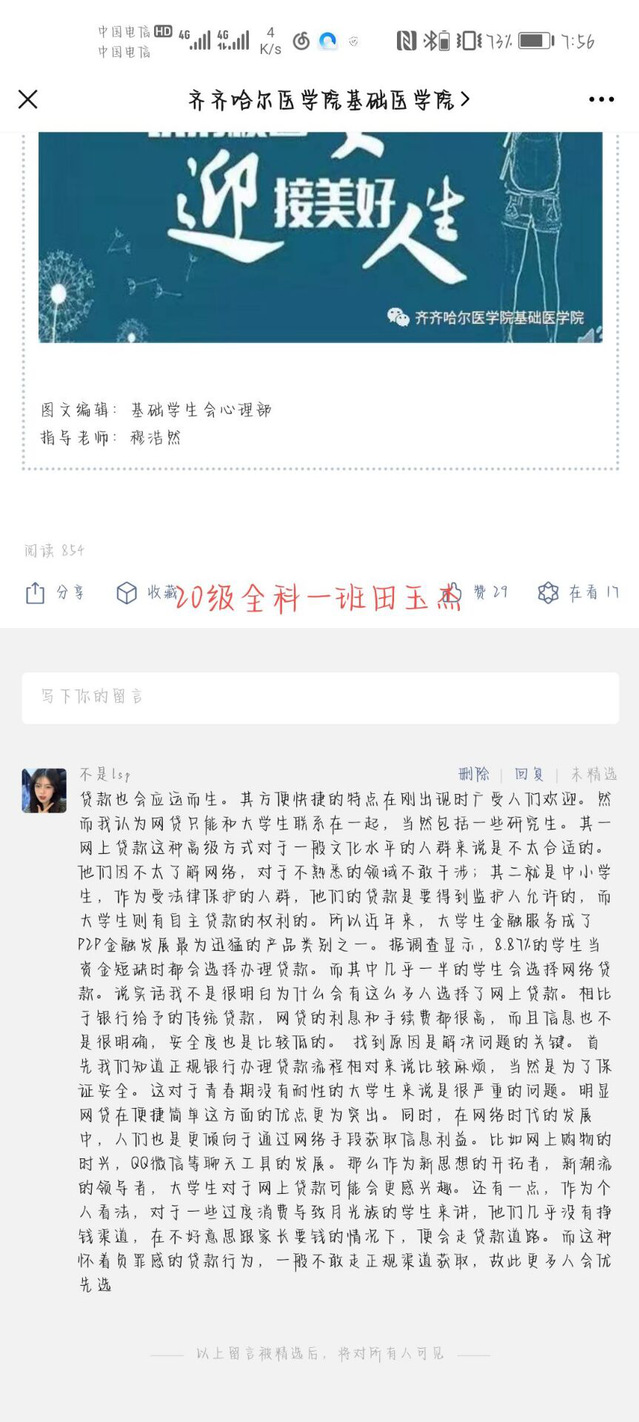Save article with 收藏
Viewport: 639px width, 1422px height.
147,593
